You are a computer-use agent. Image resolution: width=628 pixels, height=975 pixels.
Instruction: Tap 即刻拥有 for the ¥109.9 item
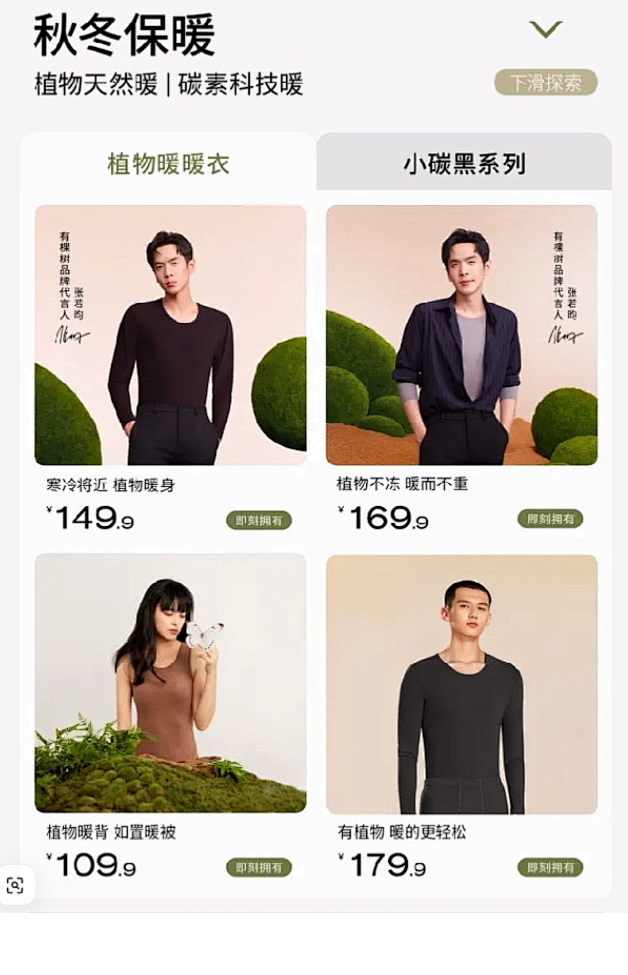tap(258, 867)
